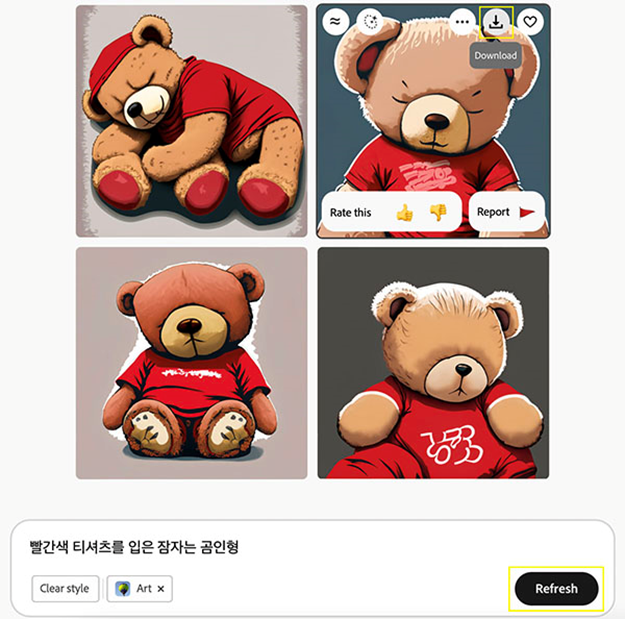
Task: Add the image to favorites with the heart
Action: pos(531,21)
